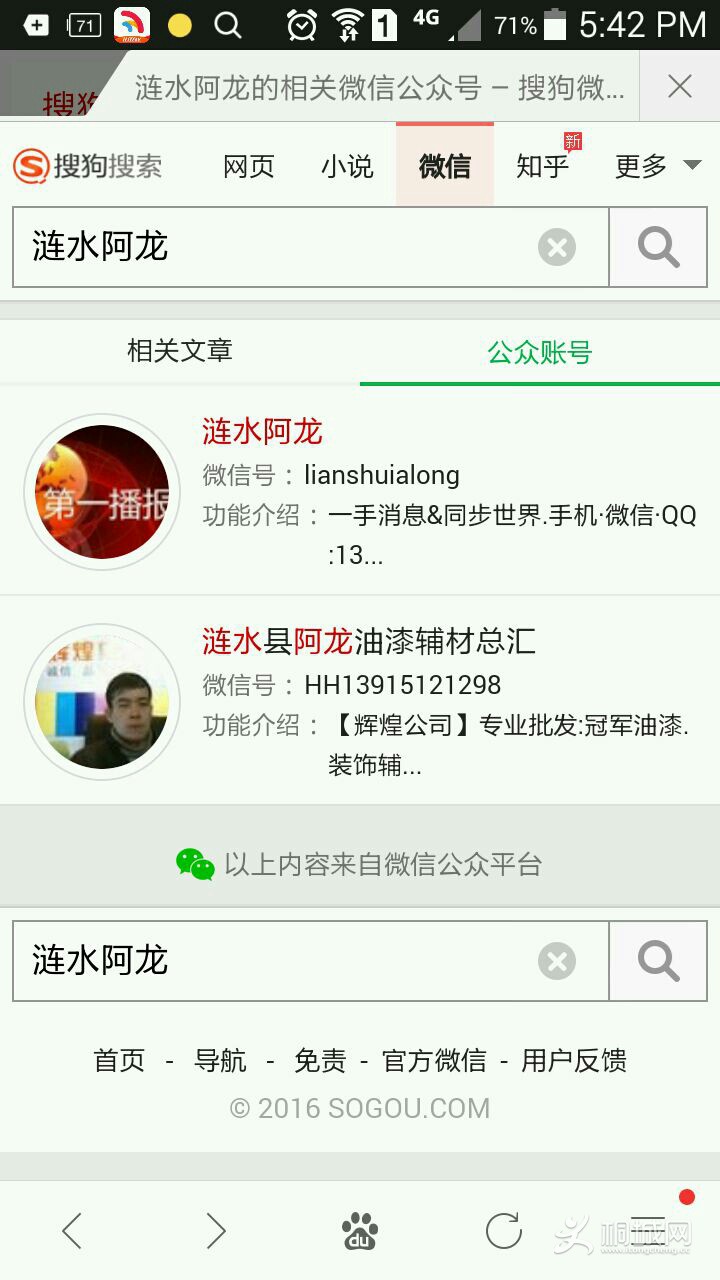This screenshot has height=1280, width=720.
Task: Reload the page with the refresh icon
Action: point(504,1231)
